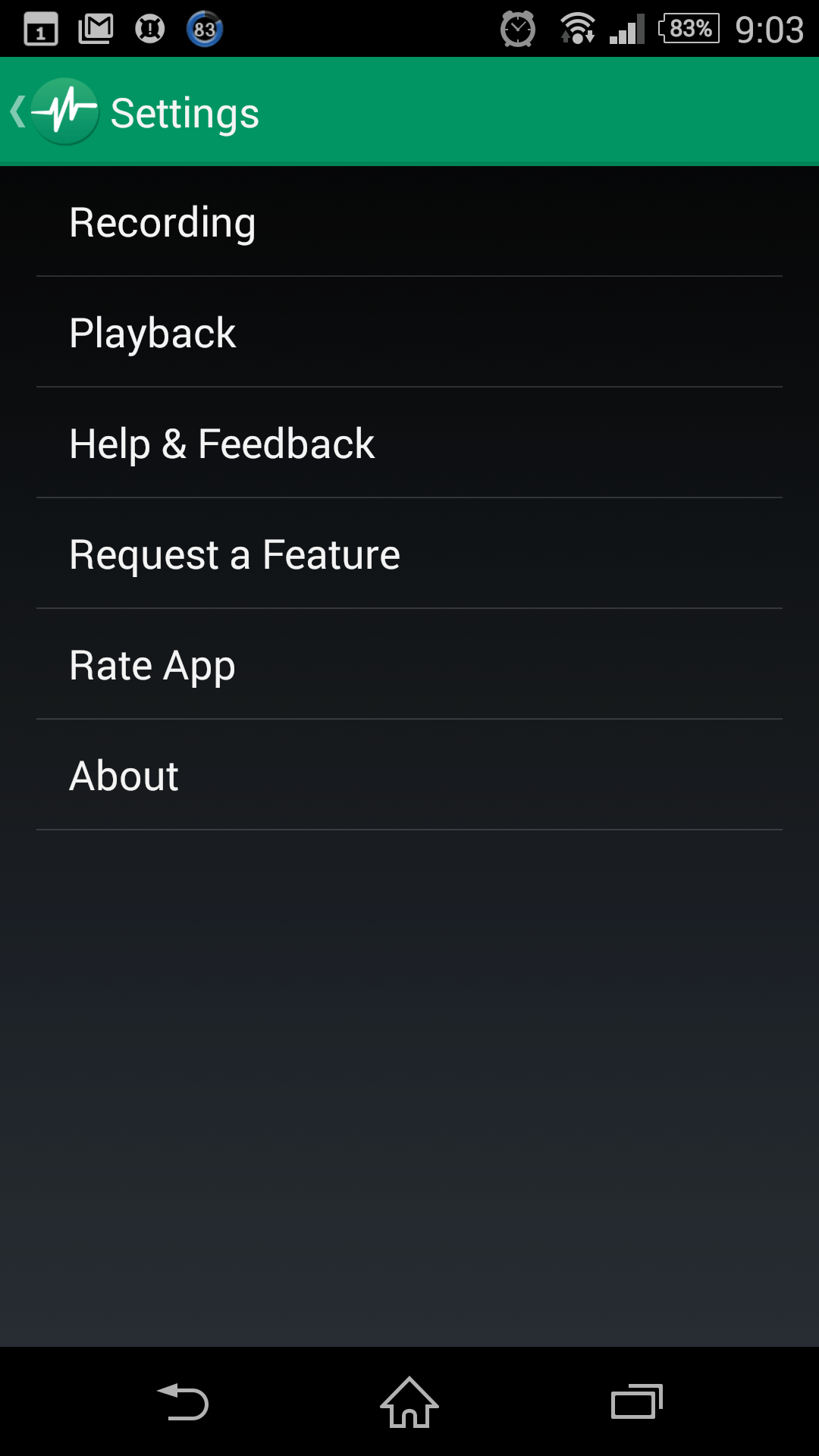
Task: Open Help & Feedback
Action: pos(409,443)
